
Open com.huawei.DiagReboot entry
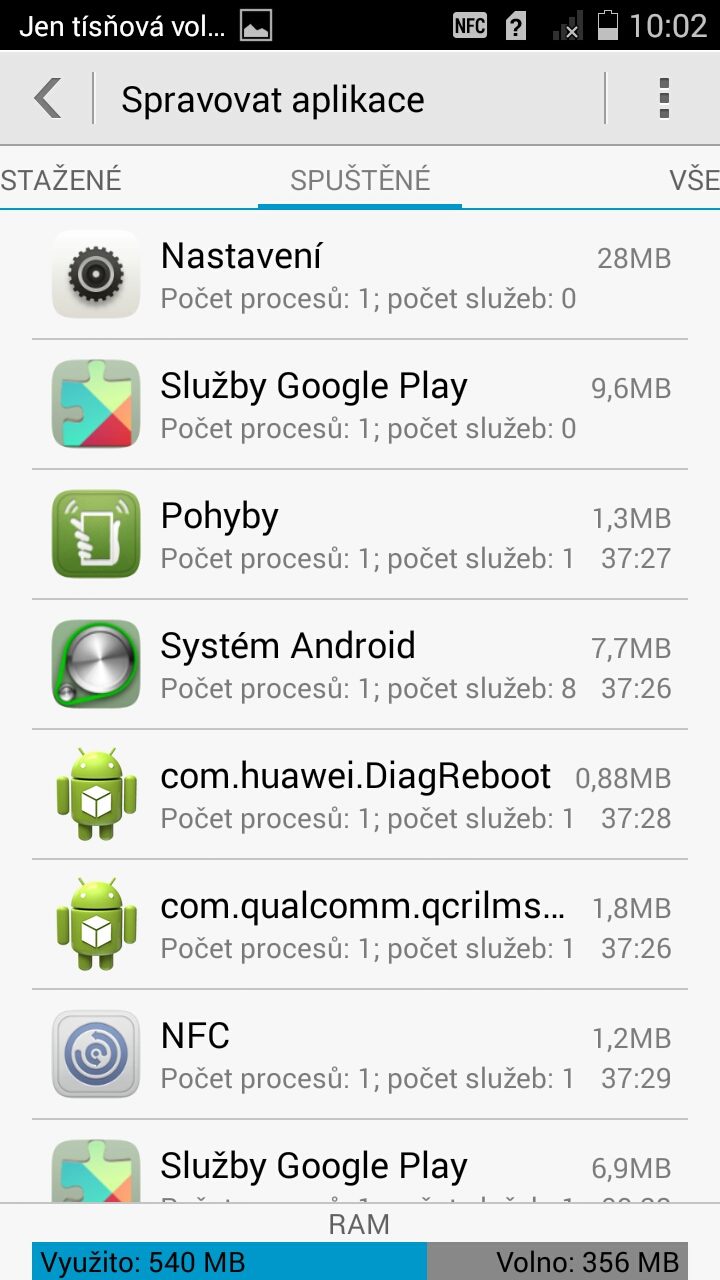pos(360,795)
